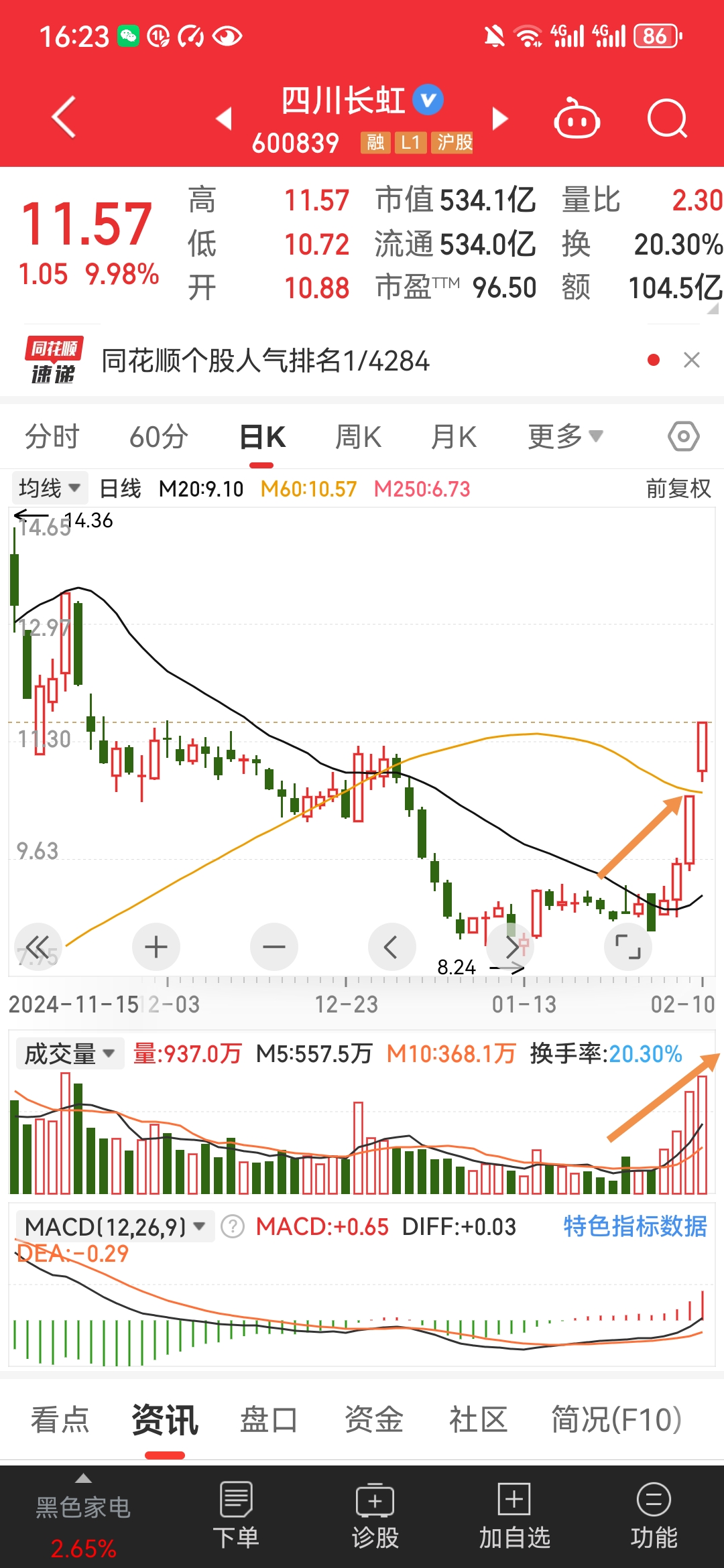Open chart settings hexagon icon
Viewport: 724px width, 1568px height.
click(x=683, y=437)
